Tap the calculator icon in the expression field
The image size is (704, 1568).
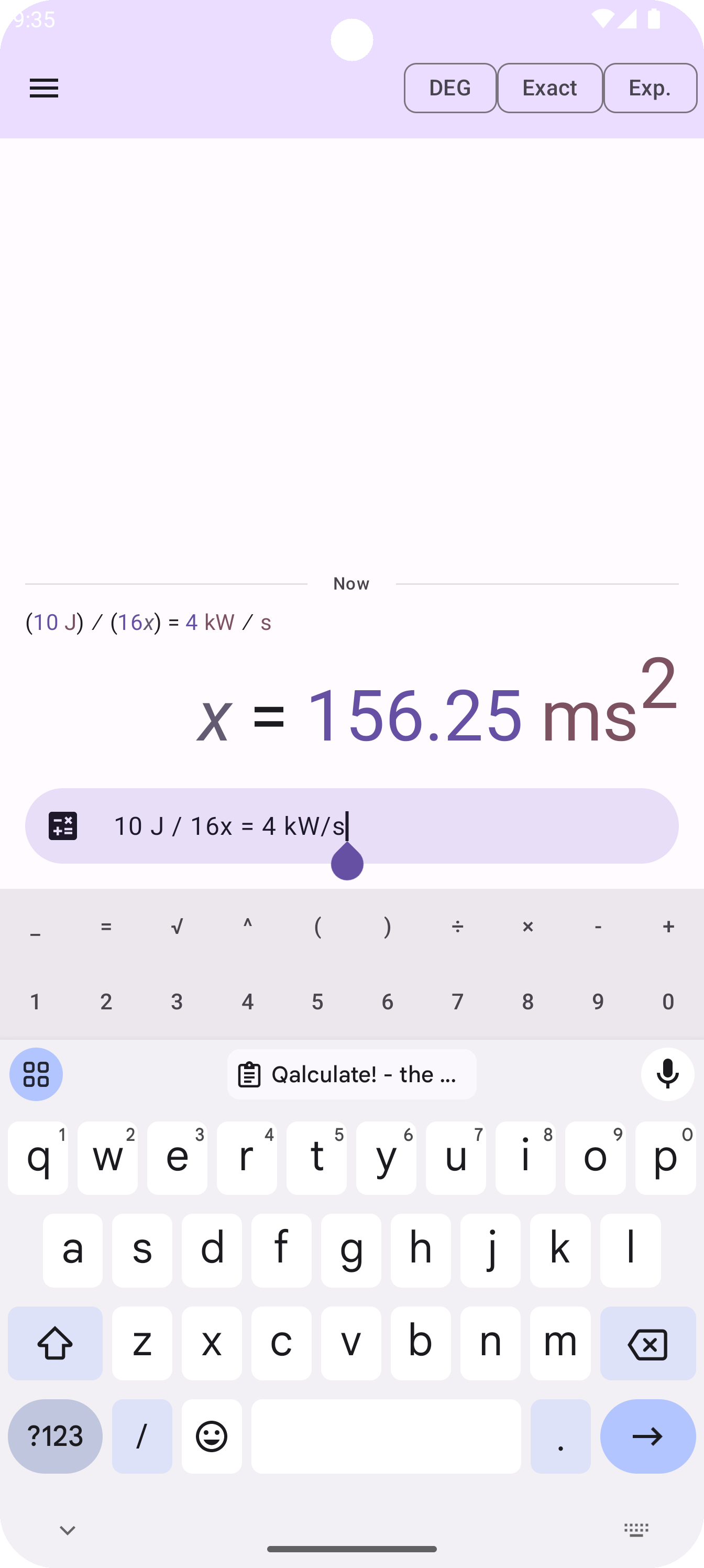pos(63,826)
